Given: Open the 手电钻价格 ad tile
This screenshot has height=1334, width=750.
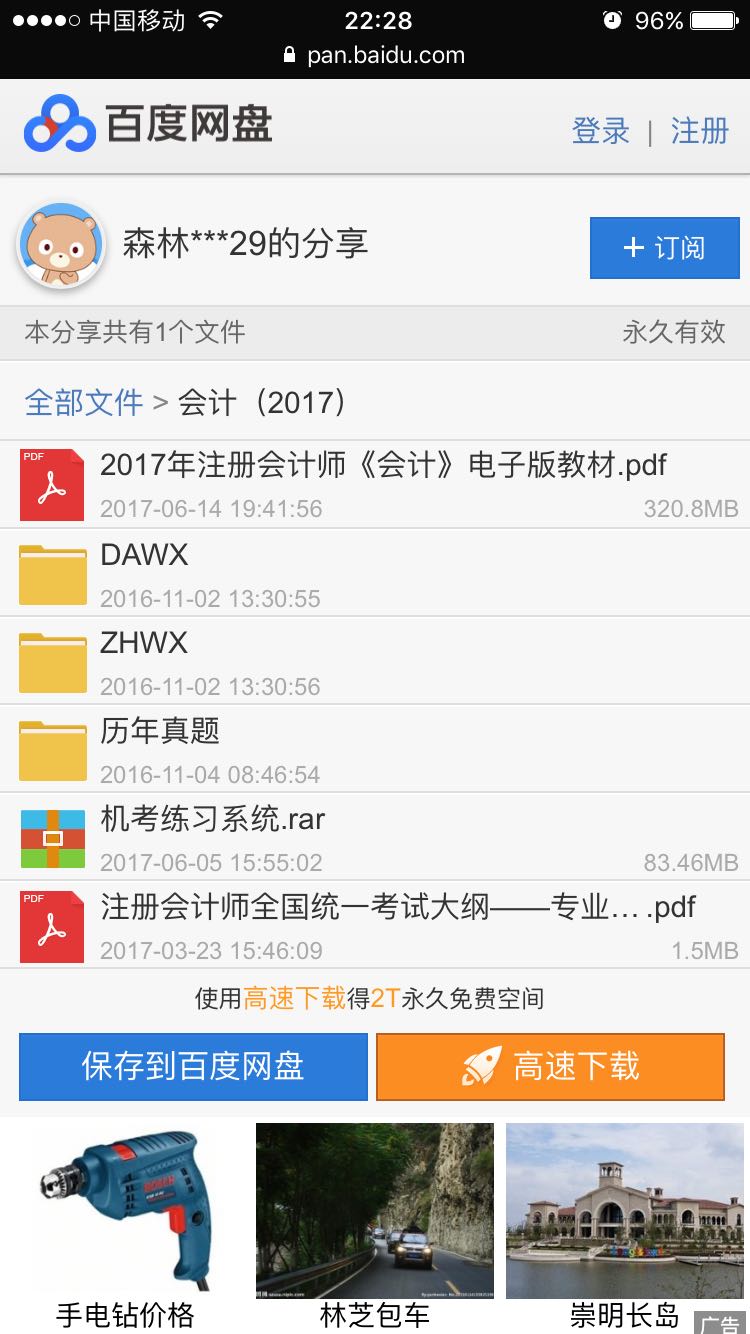Looking at the screenshot, I should point(125,1225).
